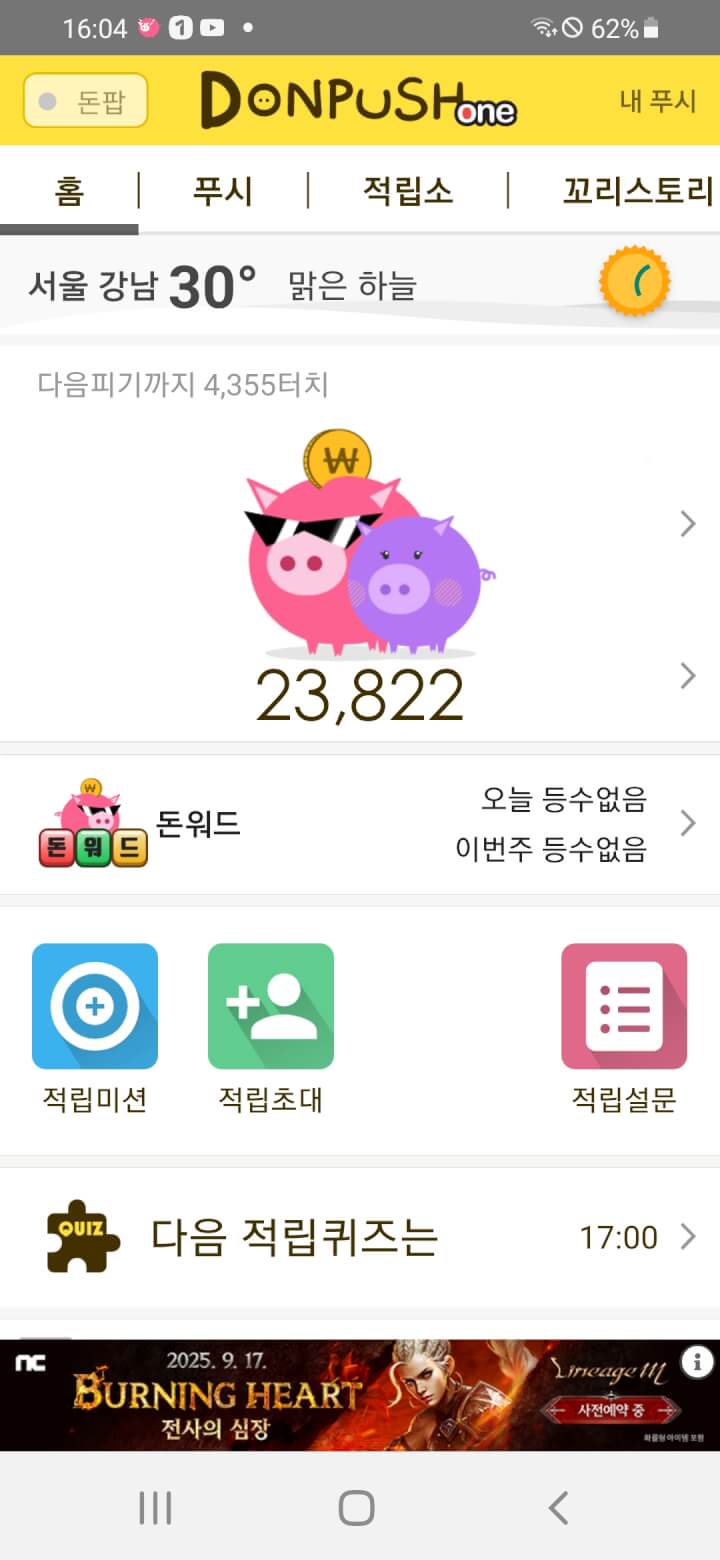This screenshot has height=1560, width=720.
Task: Open the 다음 적립퀴즈는 17:00 row
Action: tap(360, 1237)
